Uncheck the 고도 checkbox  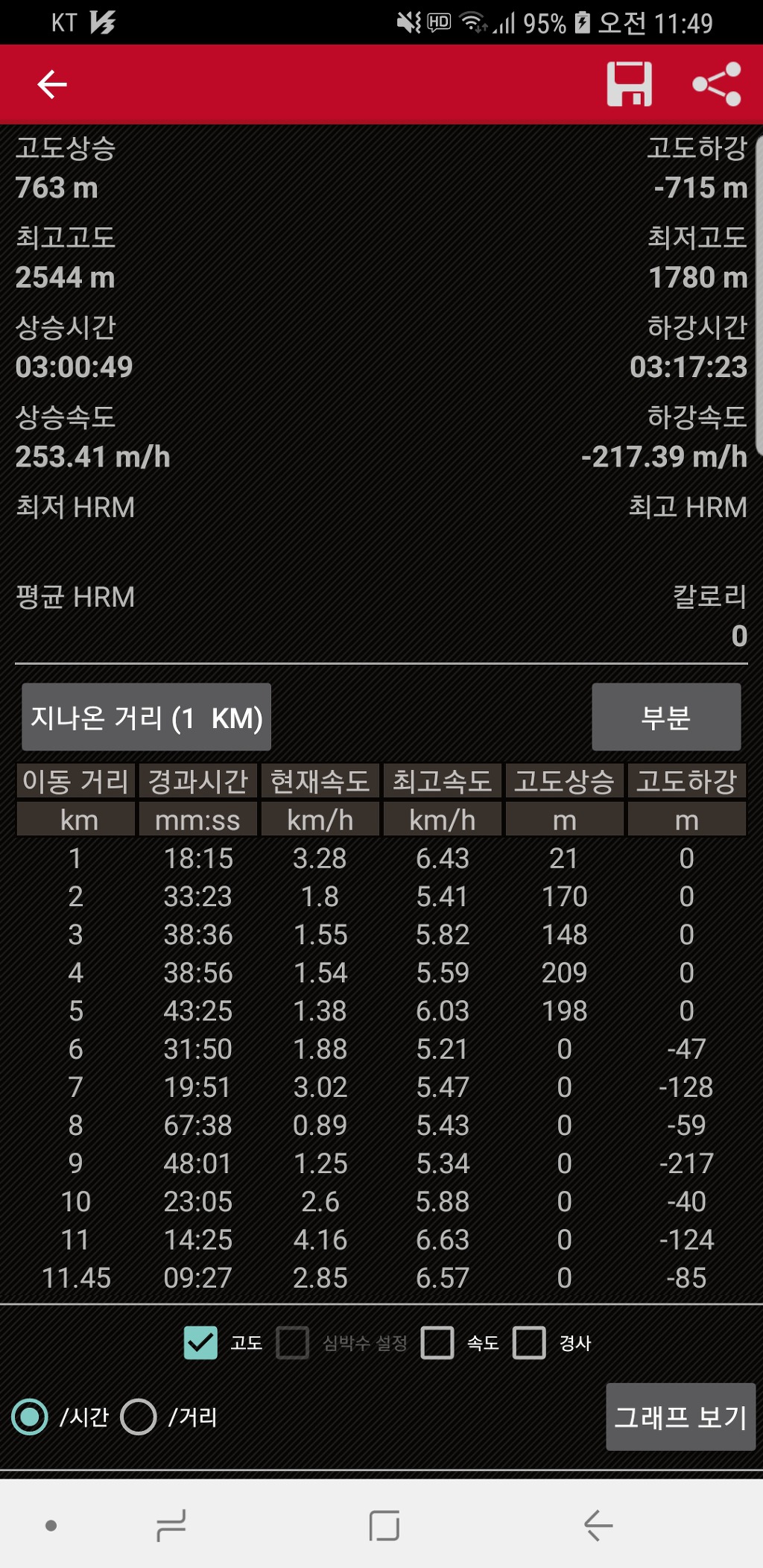200,1343
